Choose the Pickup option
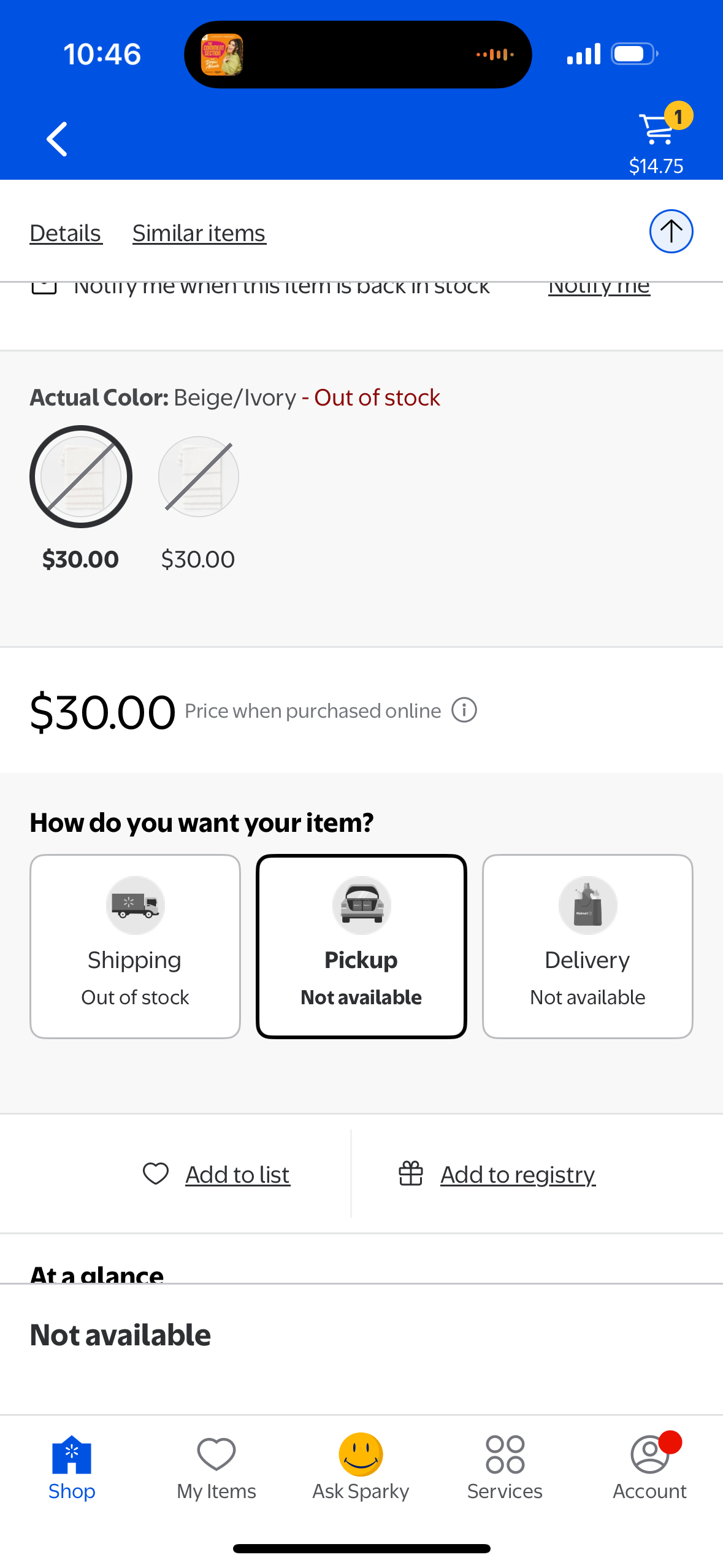The width and height of the screenshot is (723, 1568). click(361, 945)
